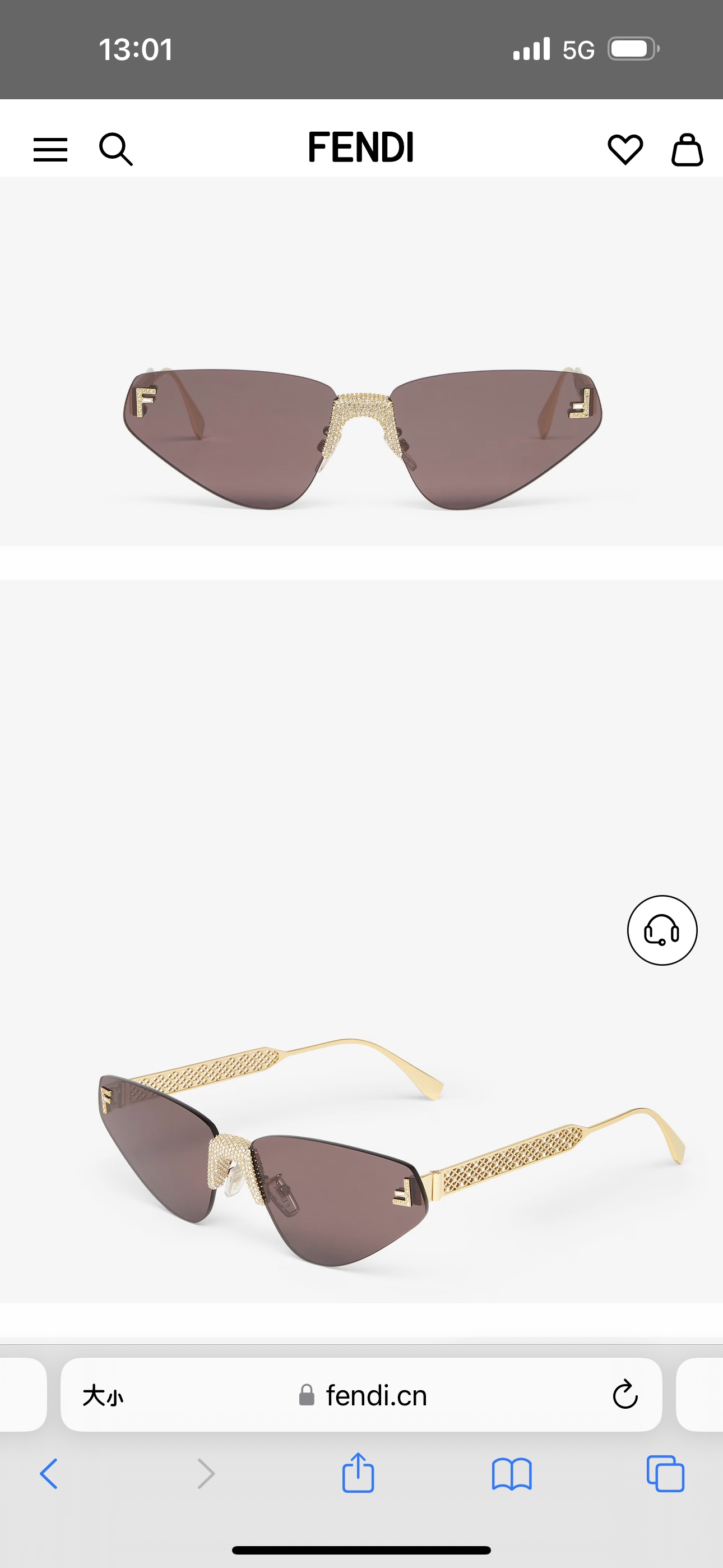Open the page text size settings
This screenshot has height=1568, width=723.
coord(103,1395)
